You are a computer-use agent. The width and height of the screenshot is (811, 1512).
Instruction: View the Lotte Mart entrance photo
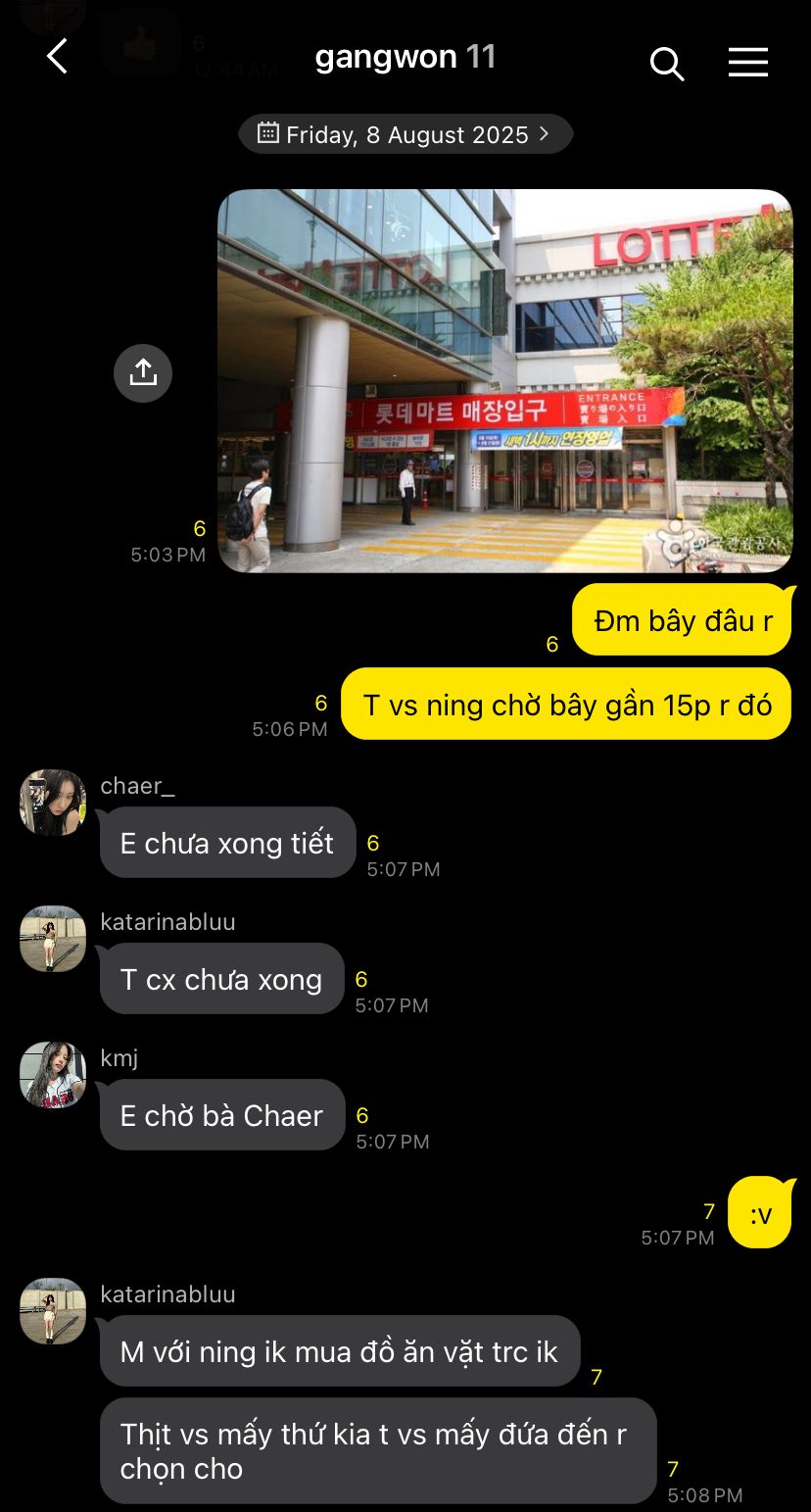(x=504, y=380)
